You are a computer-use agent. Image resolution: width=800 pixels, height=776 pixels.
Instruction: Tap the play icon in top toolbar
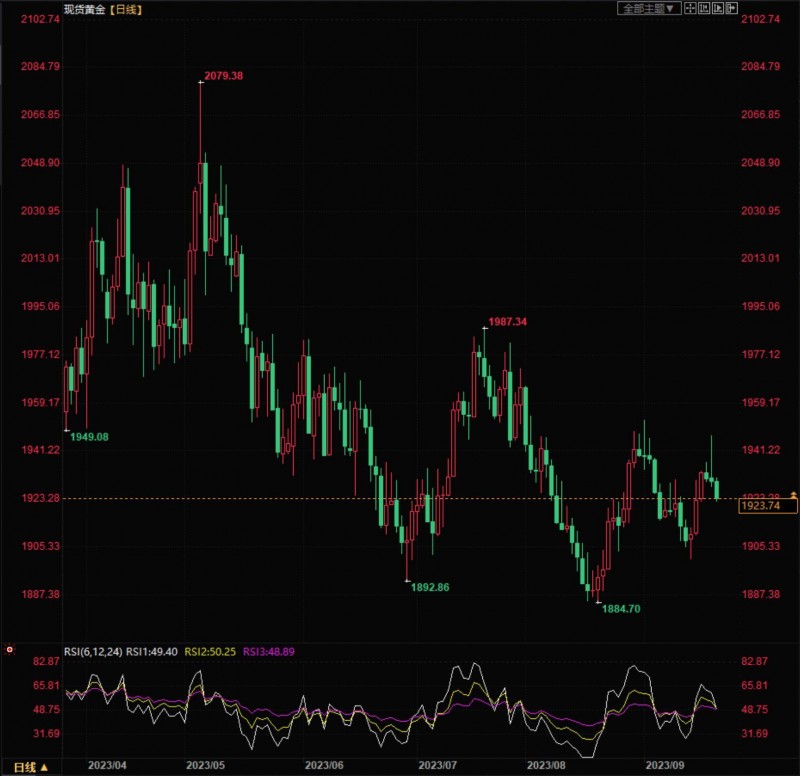click(718, 8)
